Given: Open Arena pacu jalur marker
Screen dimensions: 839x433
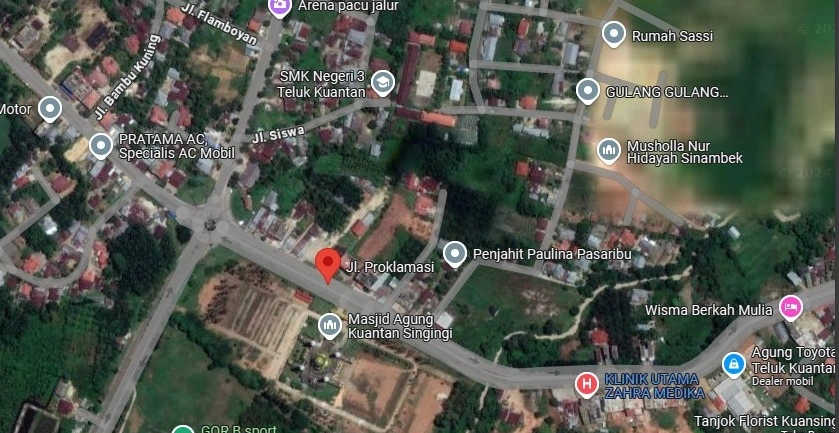Looking at the screenshot, I should 280,7.
